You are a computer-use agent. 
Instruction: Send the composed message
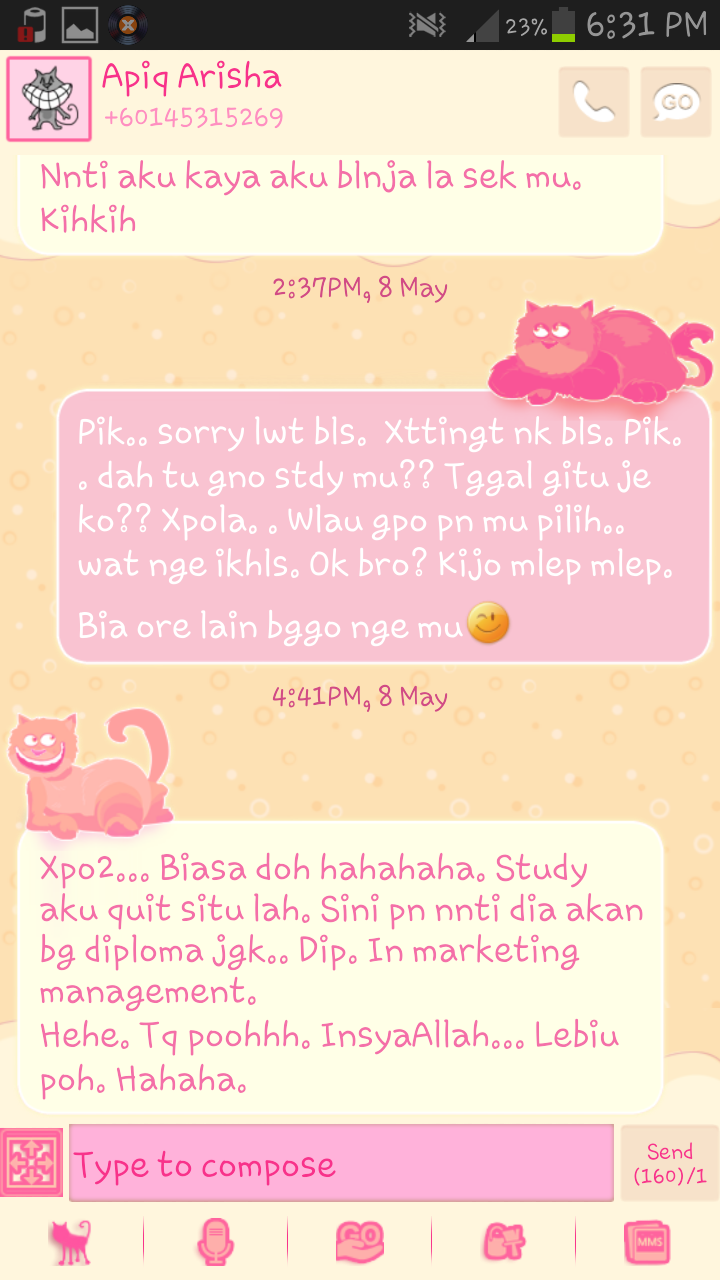point(669,1163)
